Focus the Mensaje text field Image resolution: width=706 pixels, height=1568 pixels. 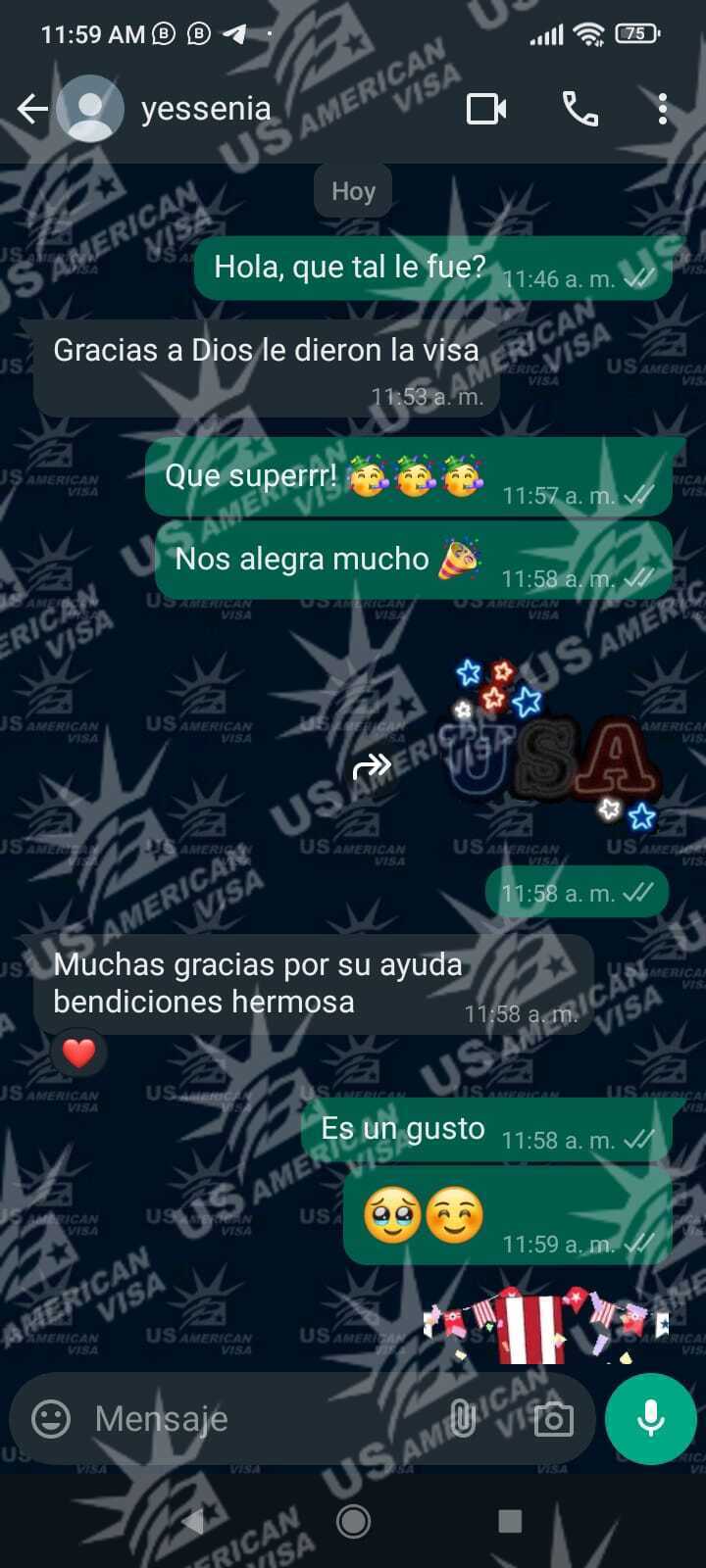tap(255, 1418)
